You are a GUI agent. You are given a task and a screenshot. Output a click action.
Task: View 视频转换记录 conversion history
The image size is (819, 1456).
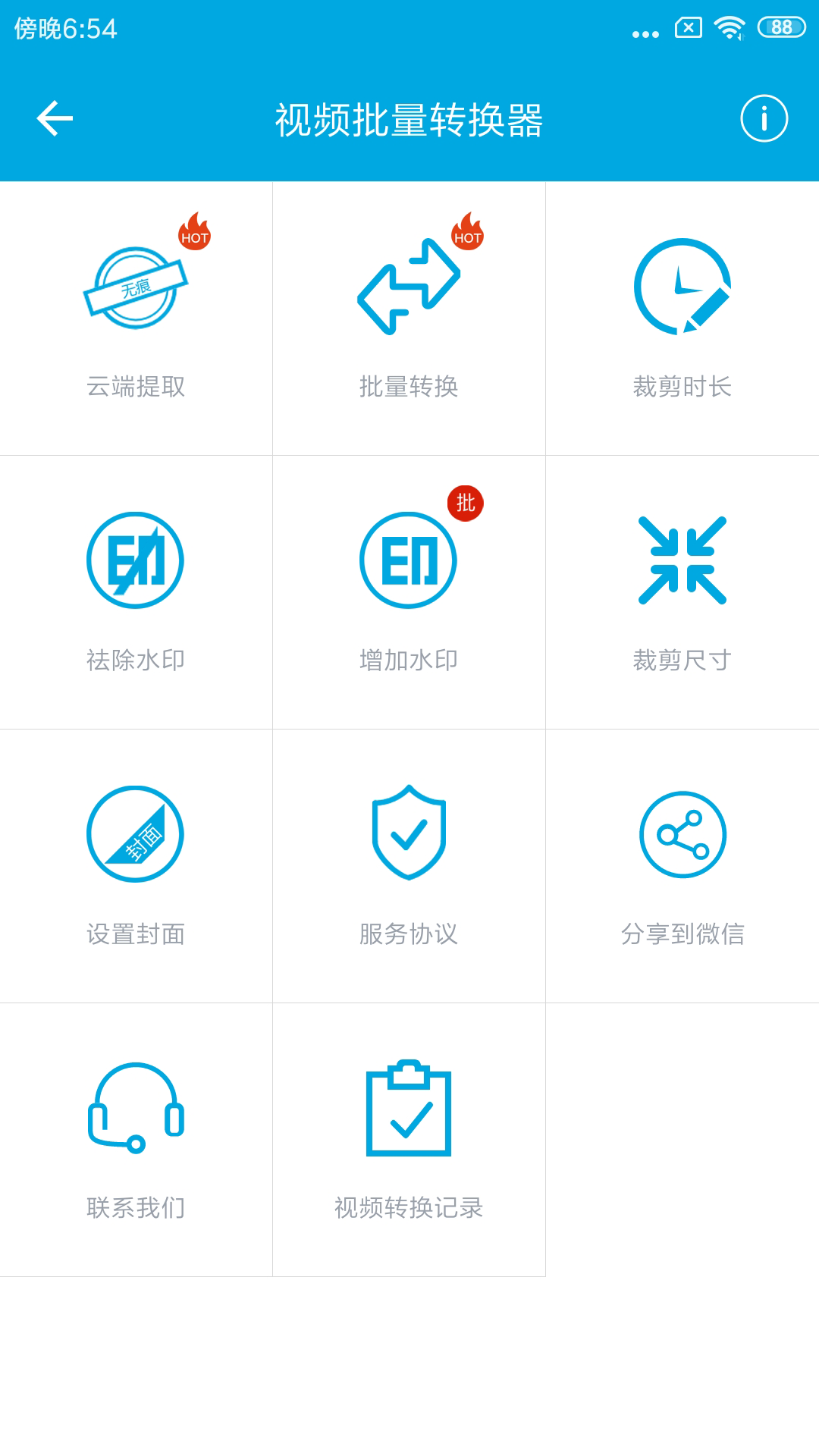click(x=409, y=1139)
